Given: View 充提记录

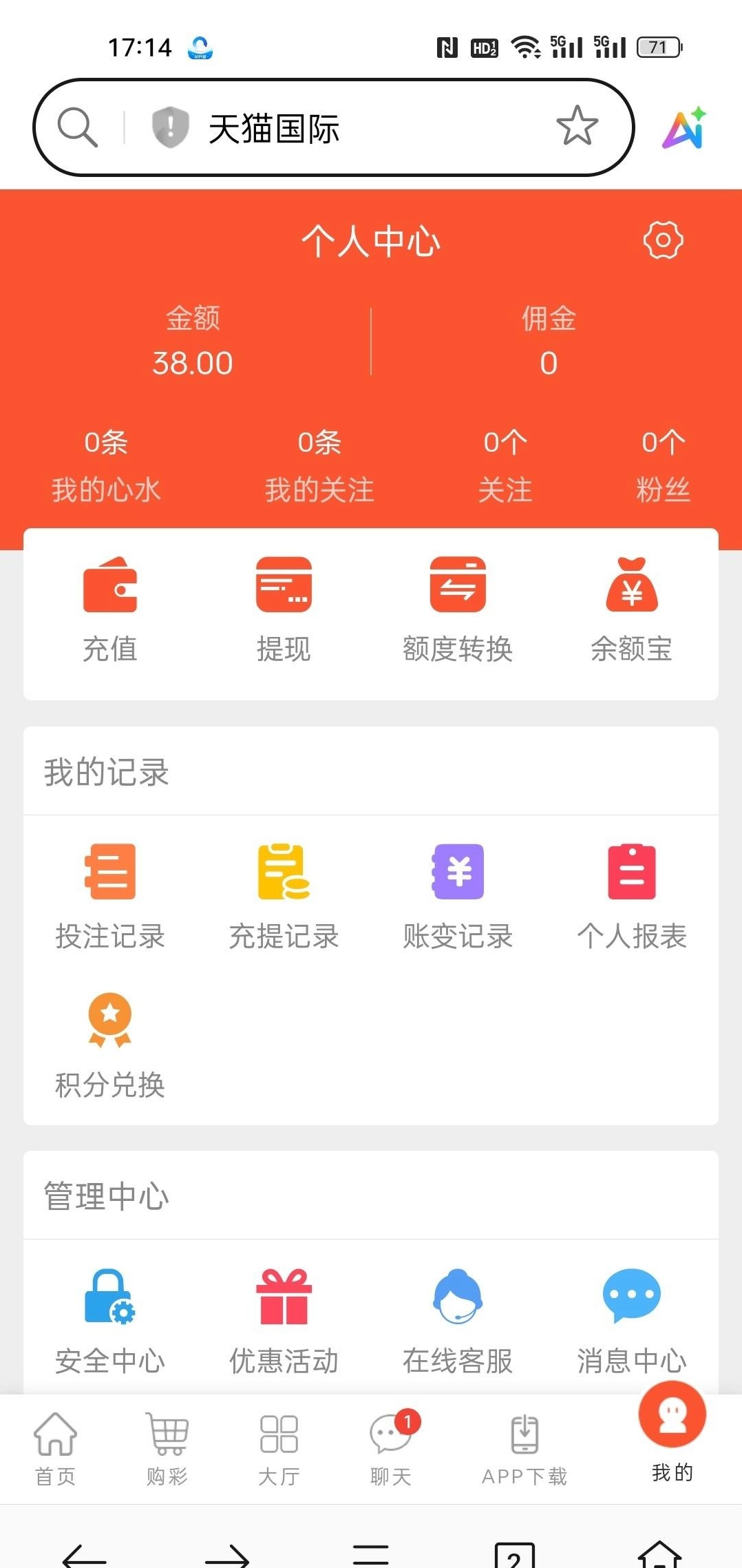Looking at the screenshot, I should [x=284, y=897].
